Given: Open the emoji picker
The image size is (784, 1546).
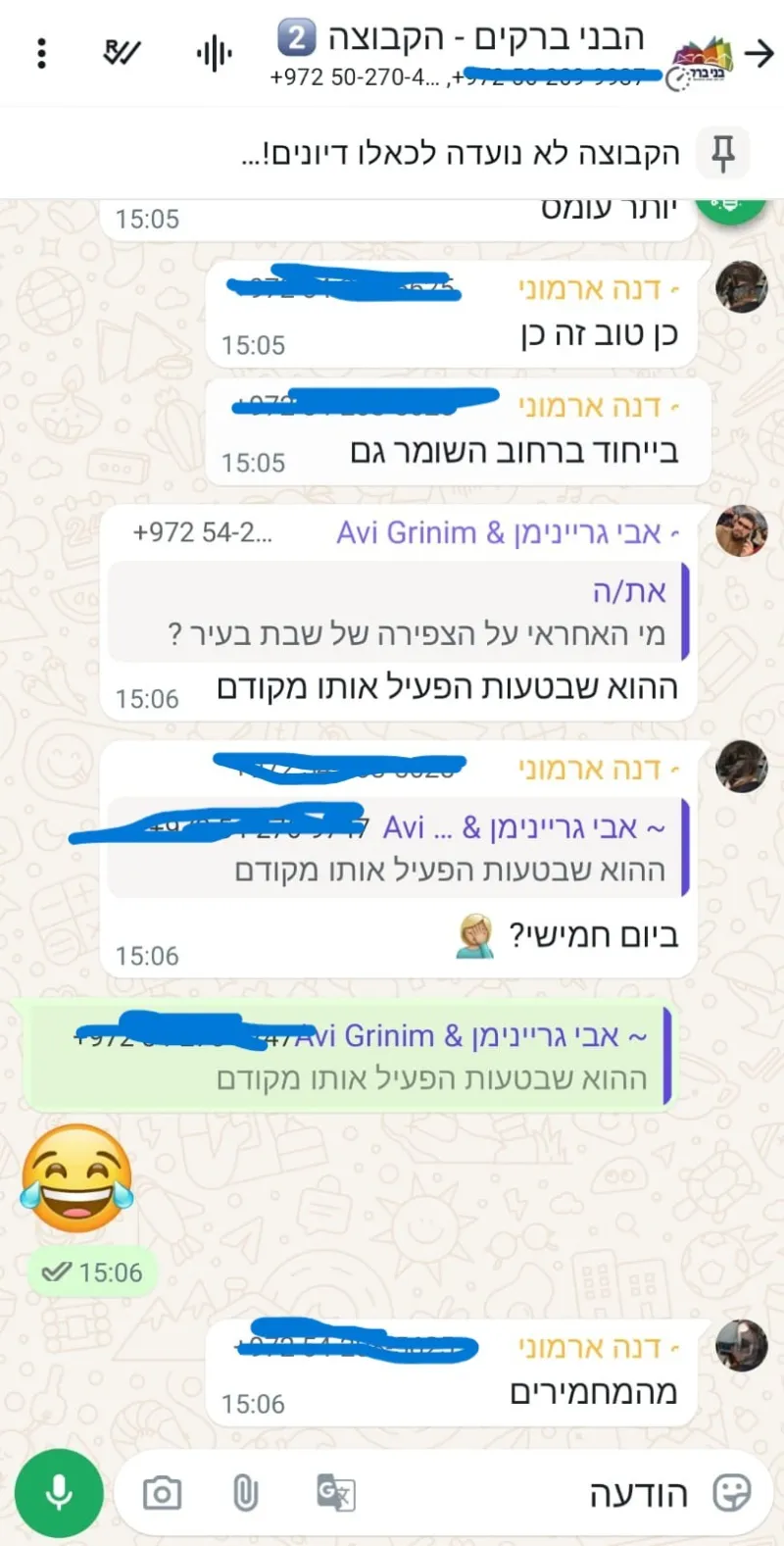Looking at the screenshot, I should [x=731, y=1493].
